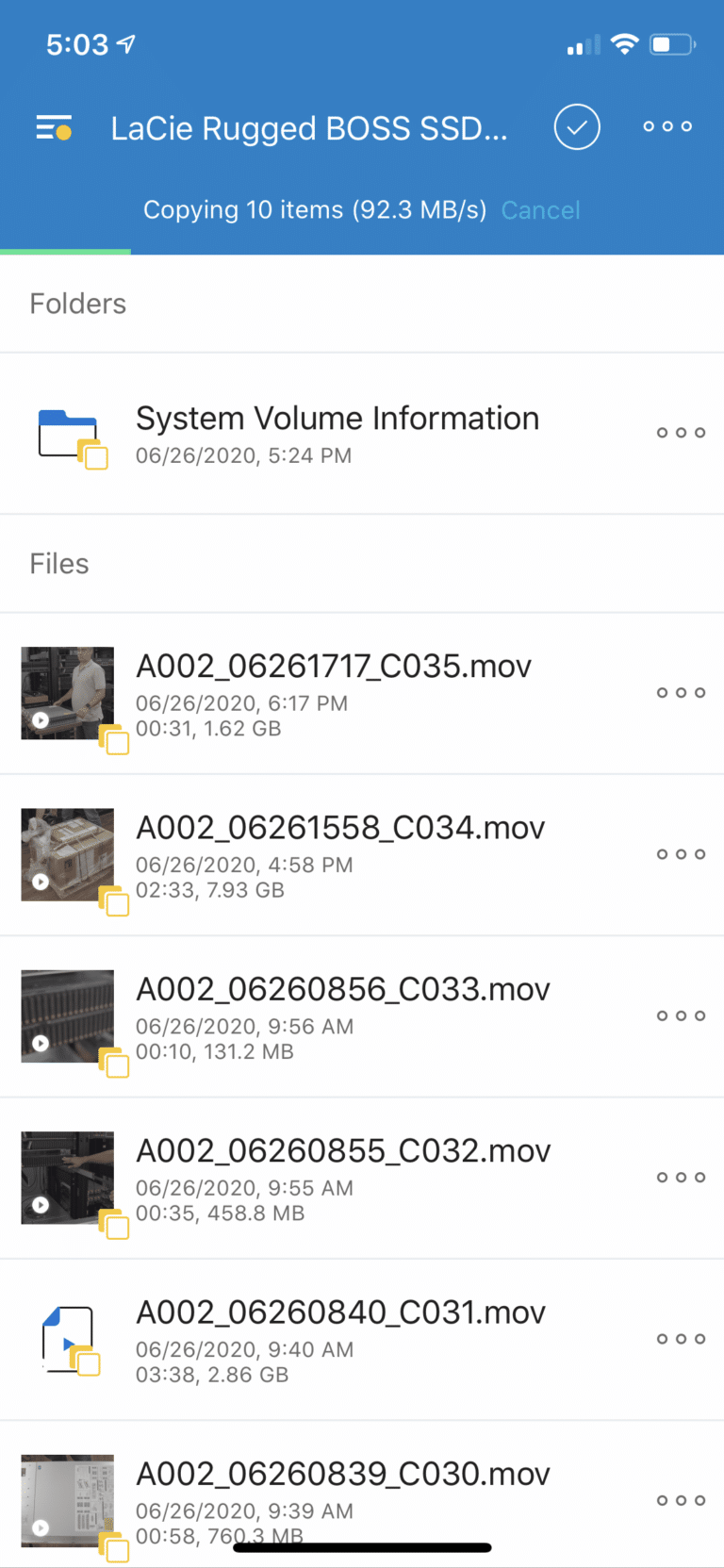Screen dimensions: 724x1568
Task: Open options menu for A002_06260840_C031.mov
Action: 681,1339
